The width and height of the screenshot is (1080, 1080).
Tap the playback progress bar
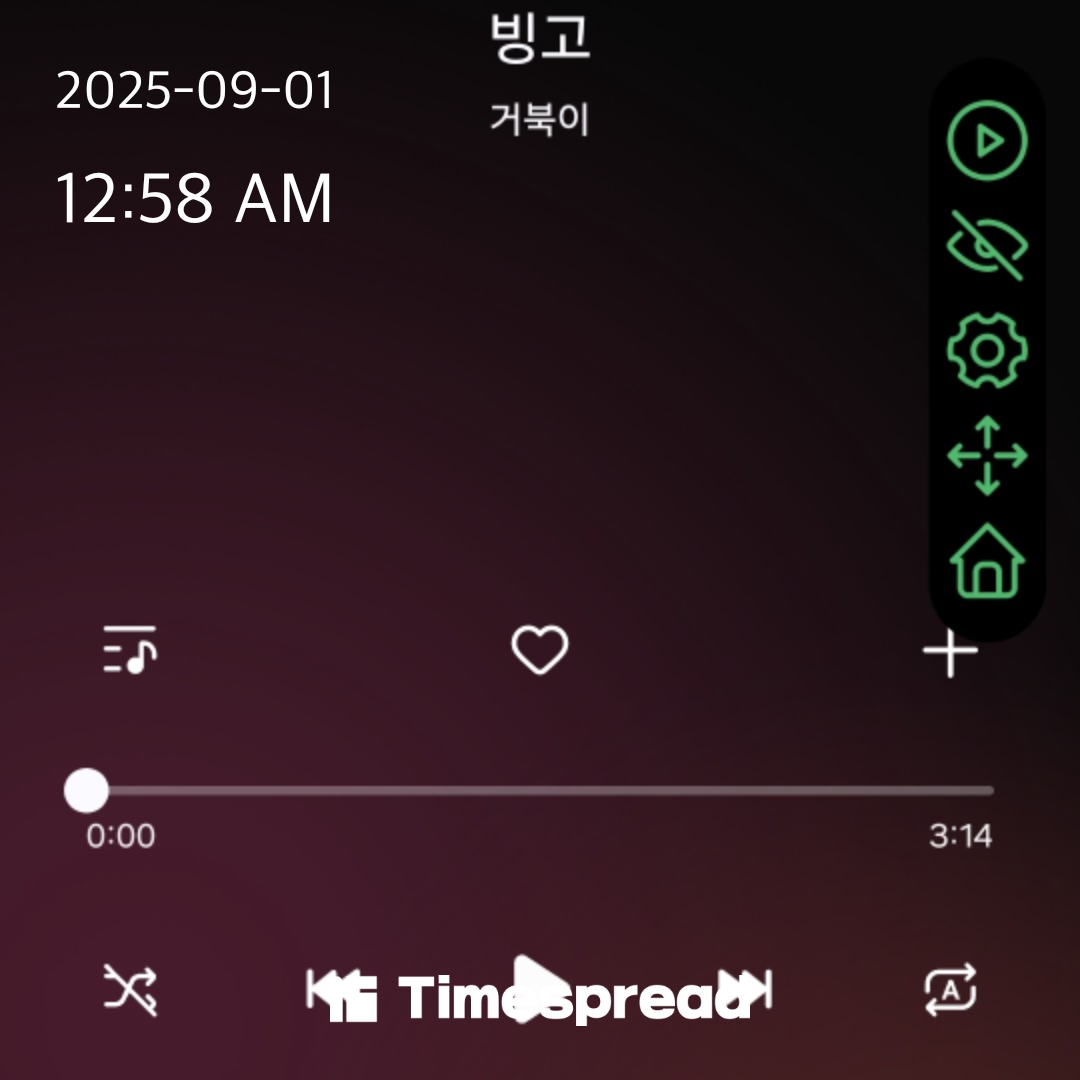(x=540, y=791)
